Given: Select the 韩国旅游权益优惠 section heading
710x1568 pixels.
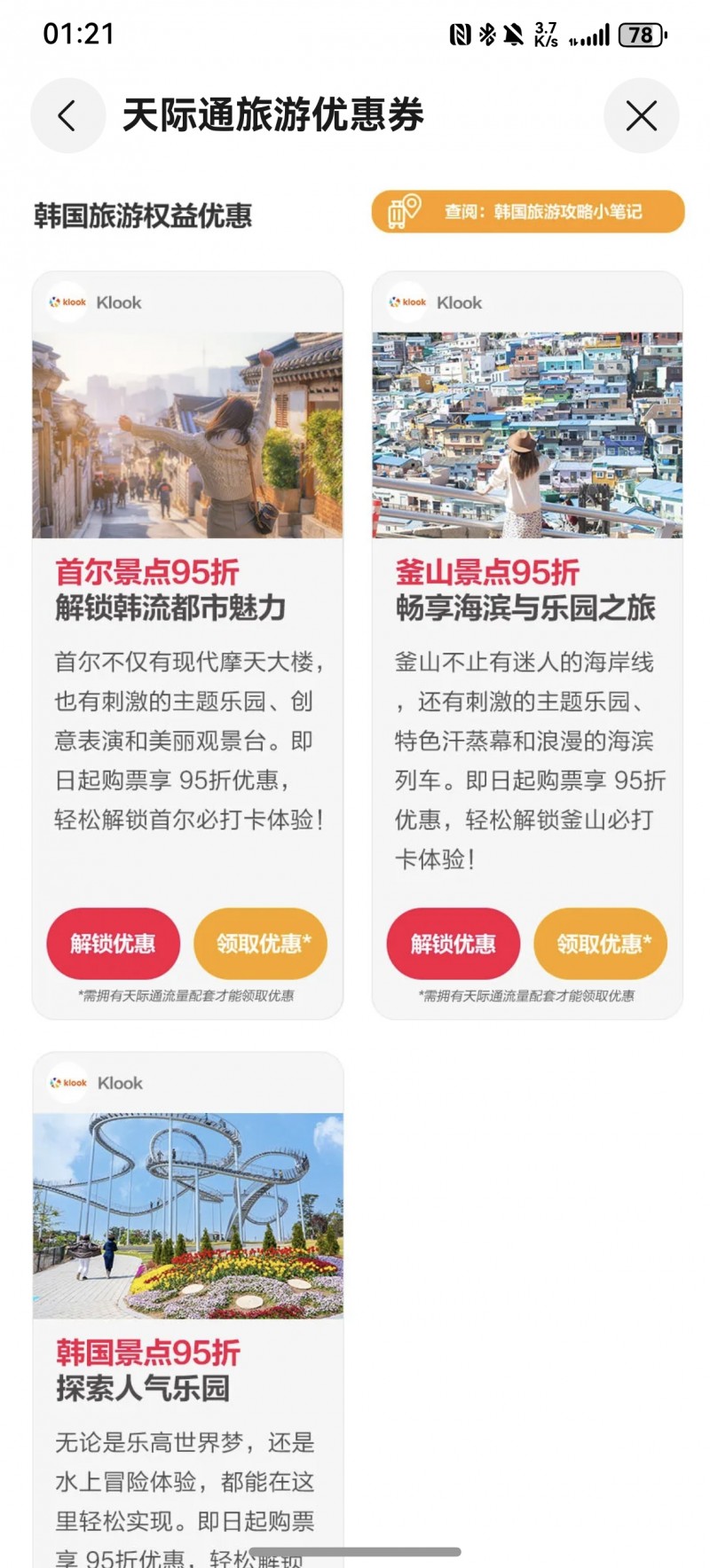Looking at the screenshot, I should click(144, 213).
